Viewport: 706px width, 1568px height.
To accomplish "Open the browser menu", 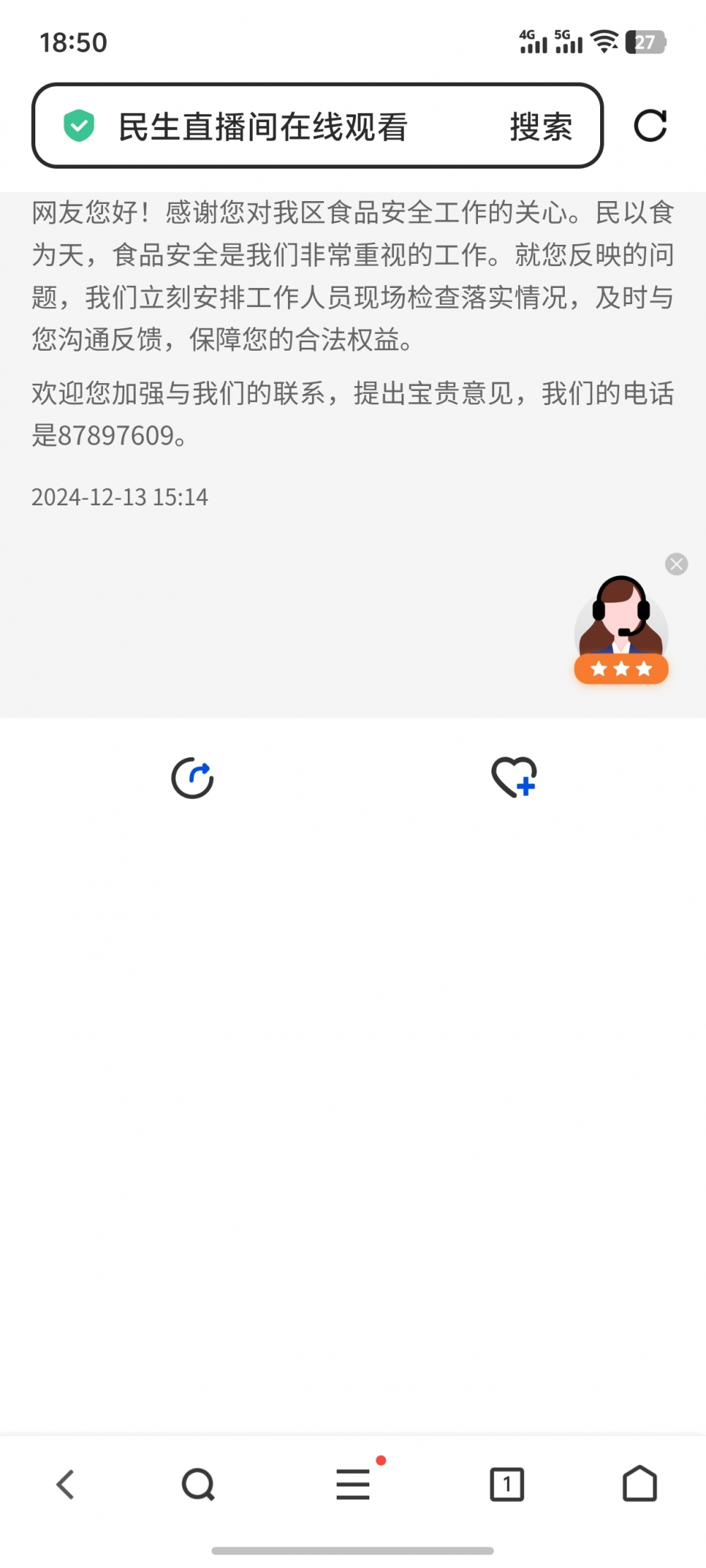I will pos(353,1484).
